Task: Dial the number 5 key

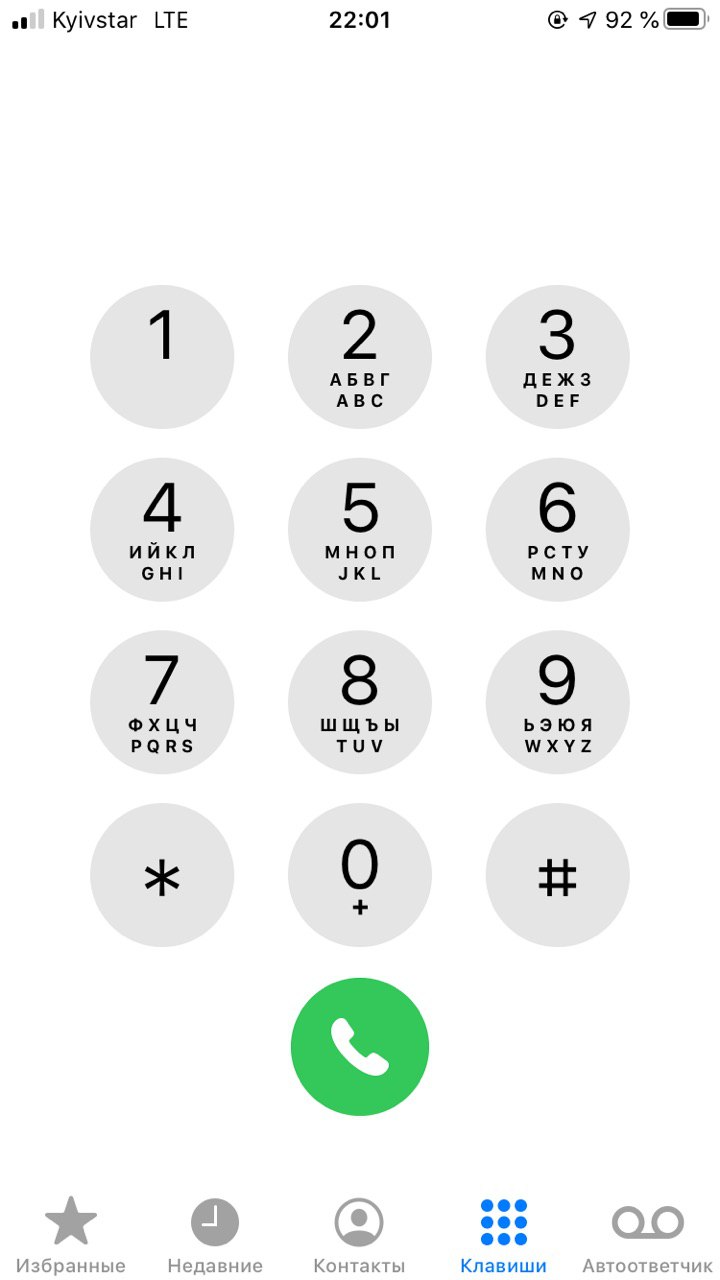Action: pos(360,530)
